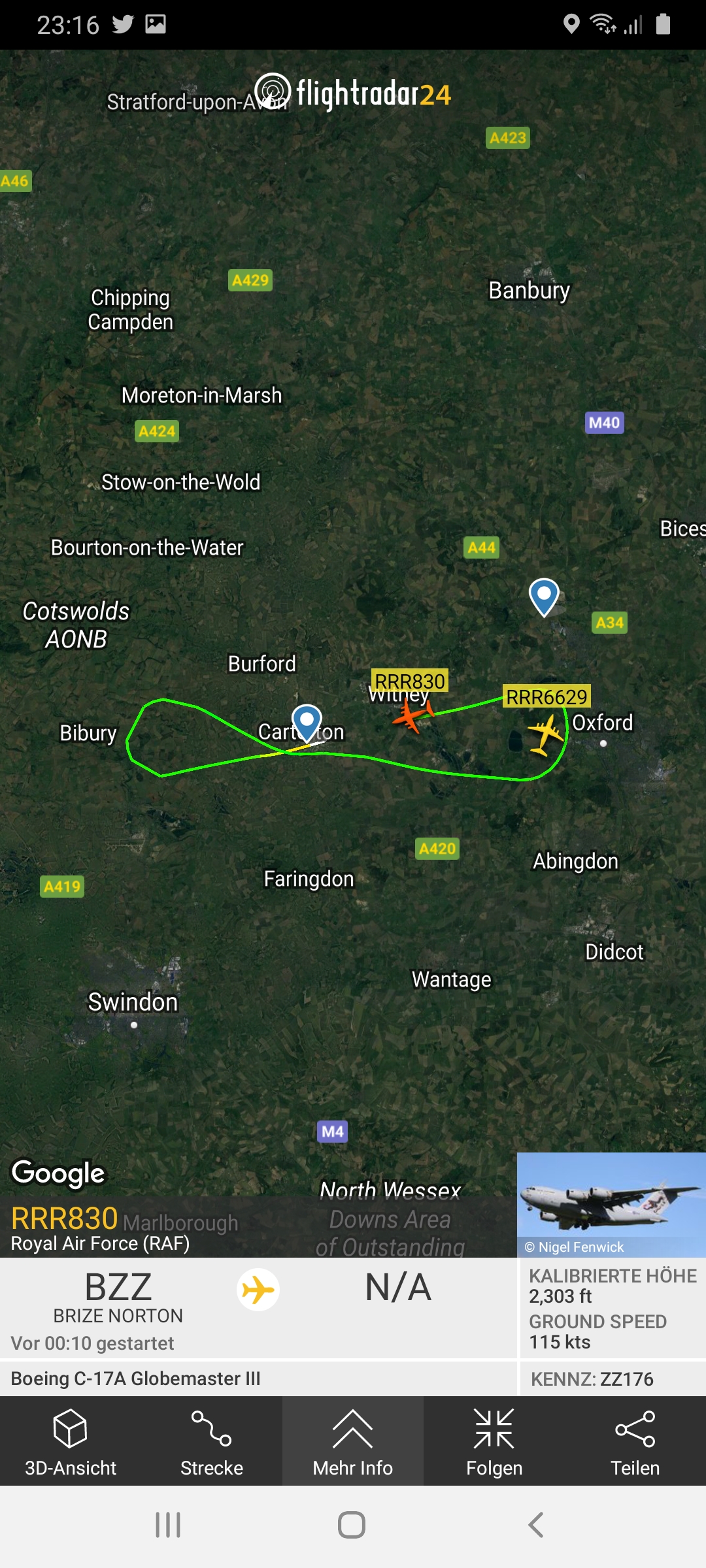The image size is (706, 1568).
Task: Select the airport pin at Carterton
Action: coord(307,721)
